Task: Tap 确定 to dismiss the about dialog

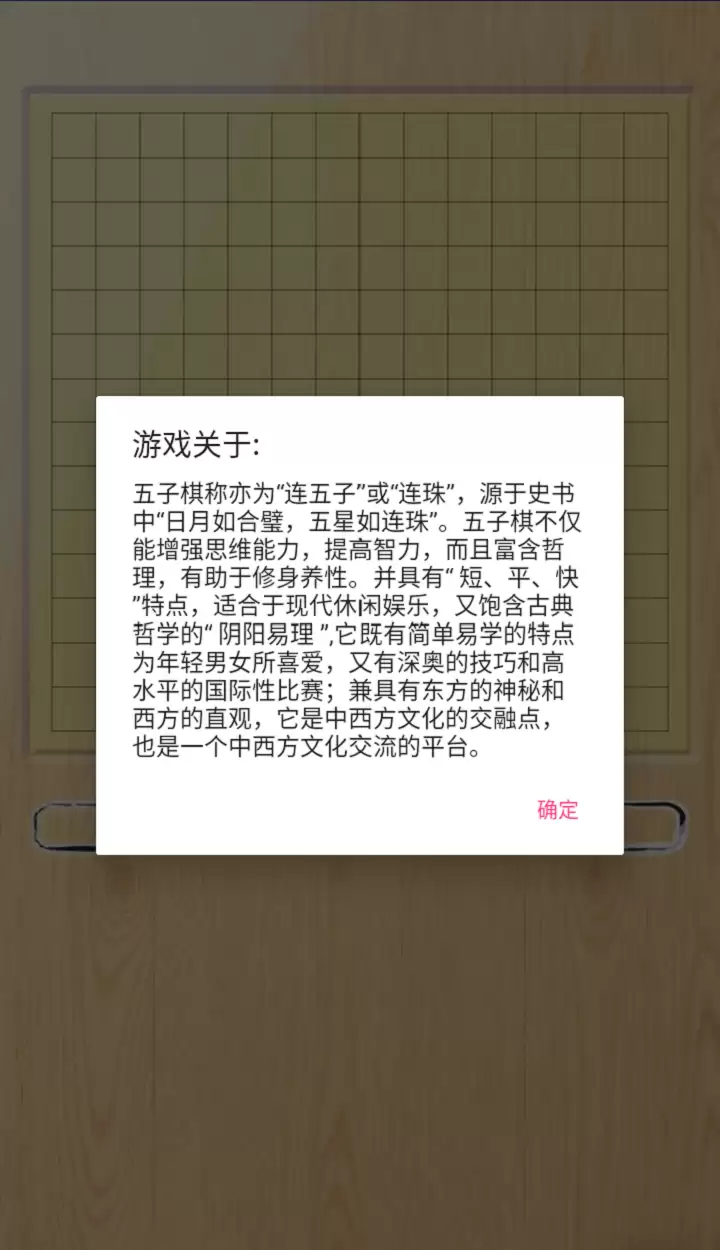Action: point(557,810)
